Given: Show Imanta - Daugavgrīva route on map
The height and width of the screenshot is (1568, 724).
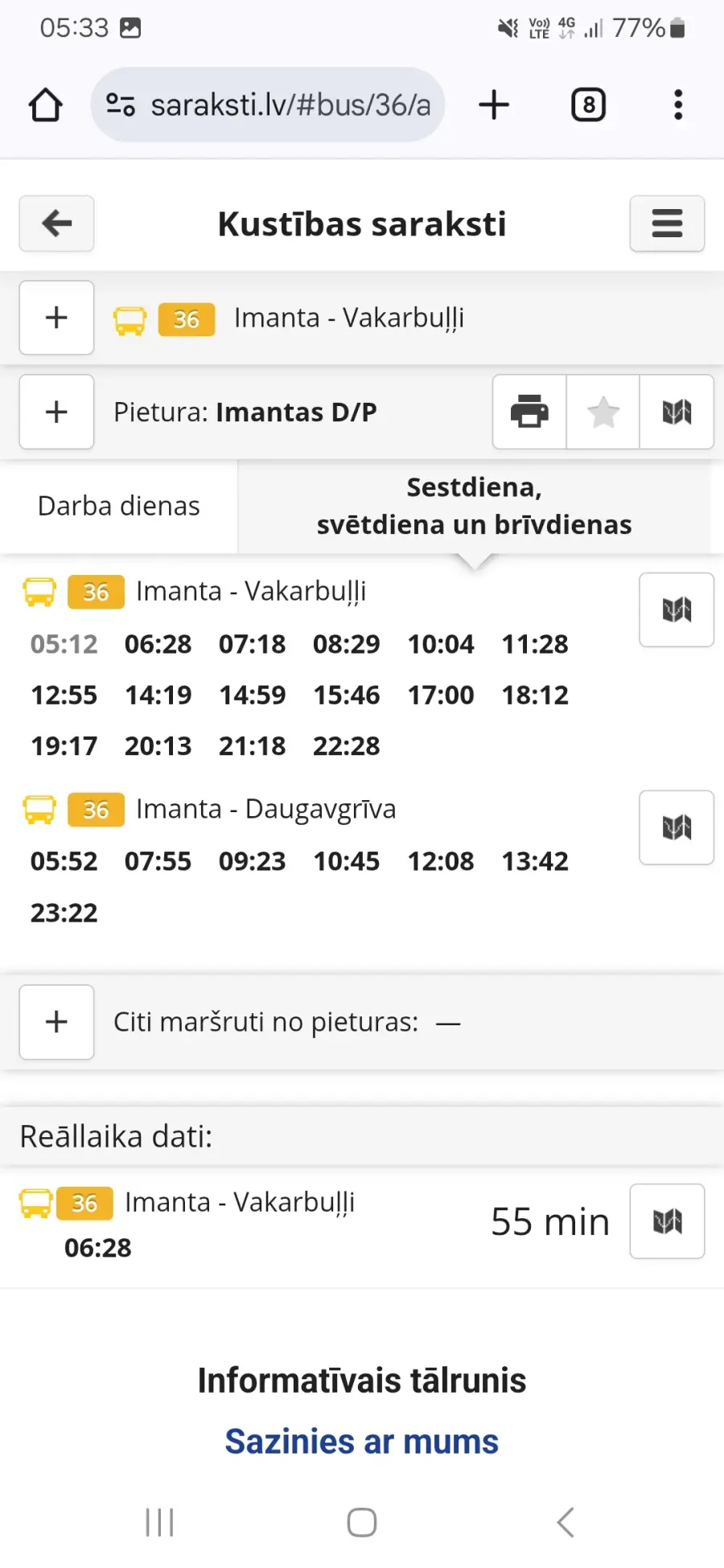Looking at the screenshot, I should coord(677,827).
